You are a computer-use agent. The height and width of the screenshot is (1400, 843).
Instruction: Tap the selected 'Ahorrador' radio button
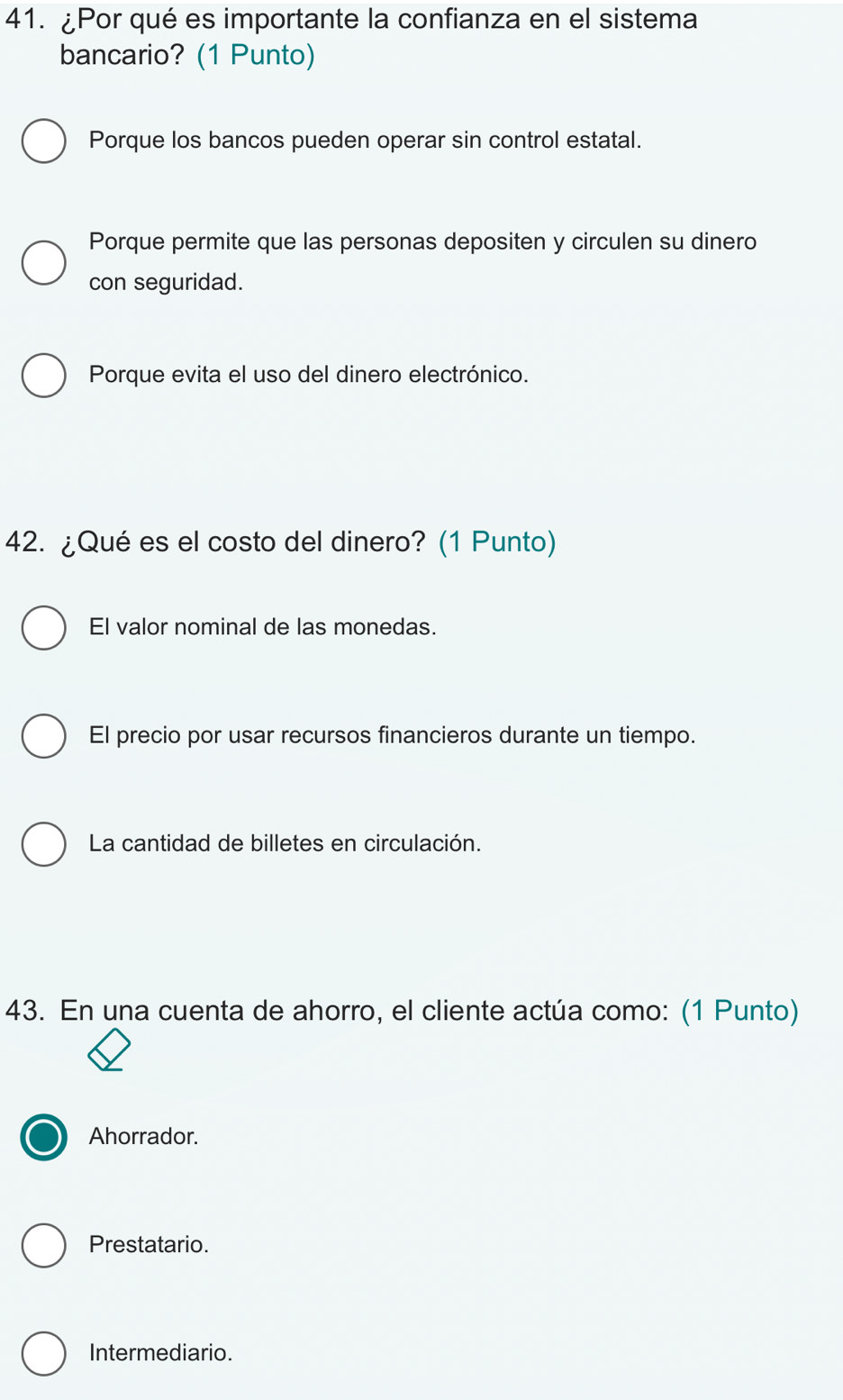pos(43,1137)
